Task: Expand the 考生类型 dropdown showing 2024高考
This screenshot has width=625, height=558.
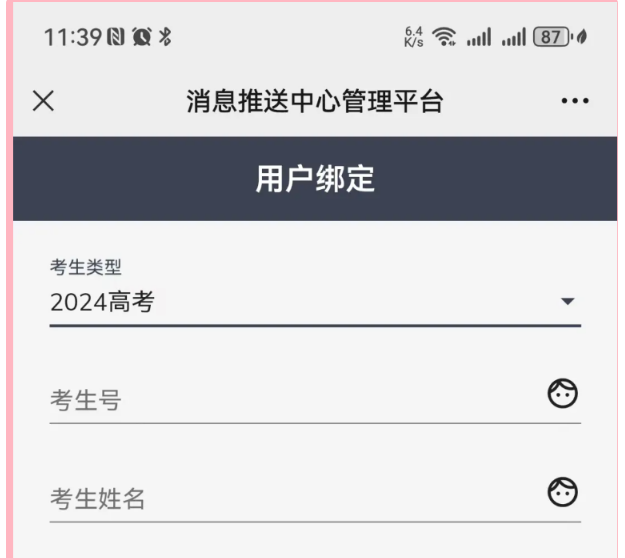Action: click(x=314, y=301)
